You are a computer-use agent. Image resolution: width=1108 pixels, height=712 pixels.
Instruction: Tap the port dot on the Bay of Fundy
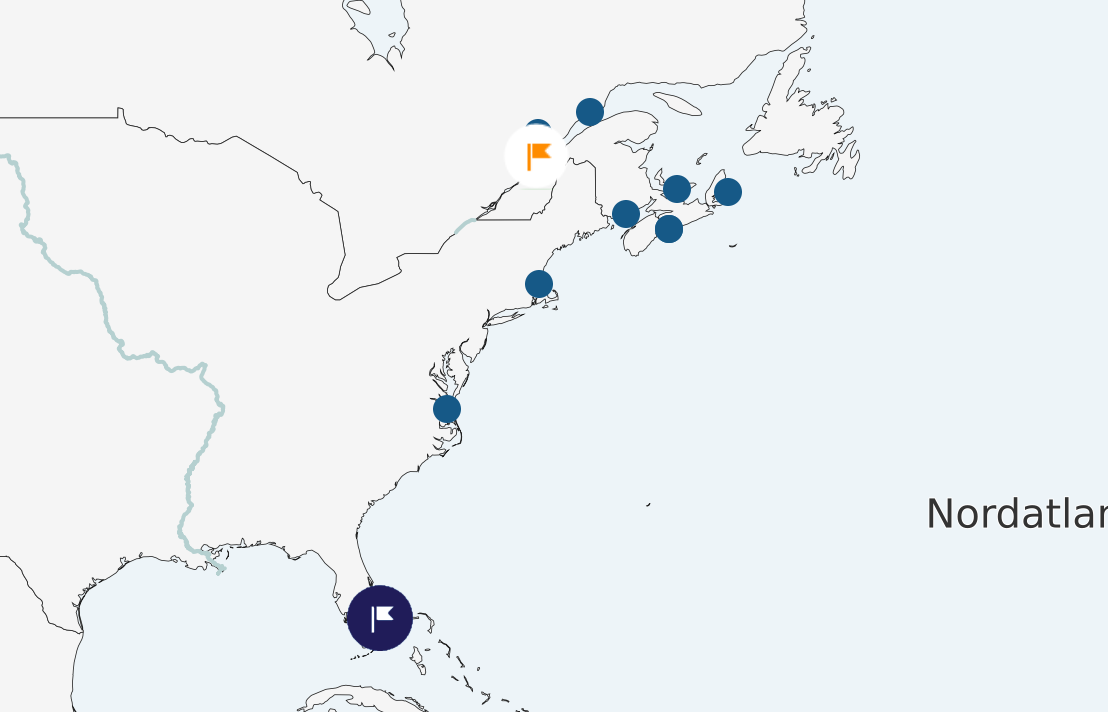coord(626,213)
